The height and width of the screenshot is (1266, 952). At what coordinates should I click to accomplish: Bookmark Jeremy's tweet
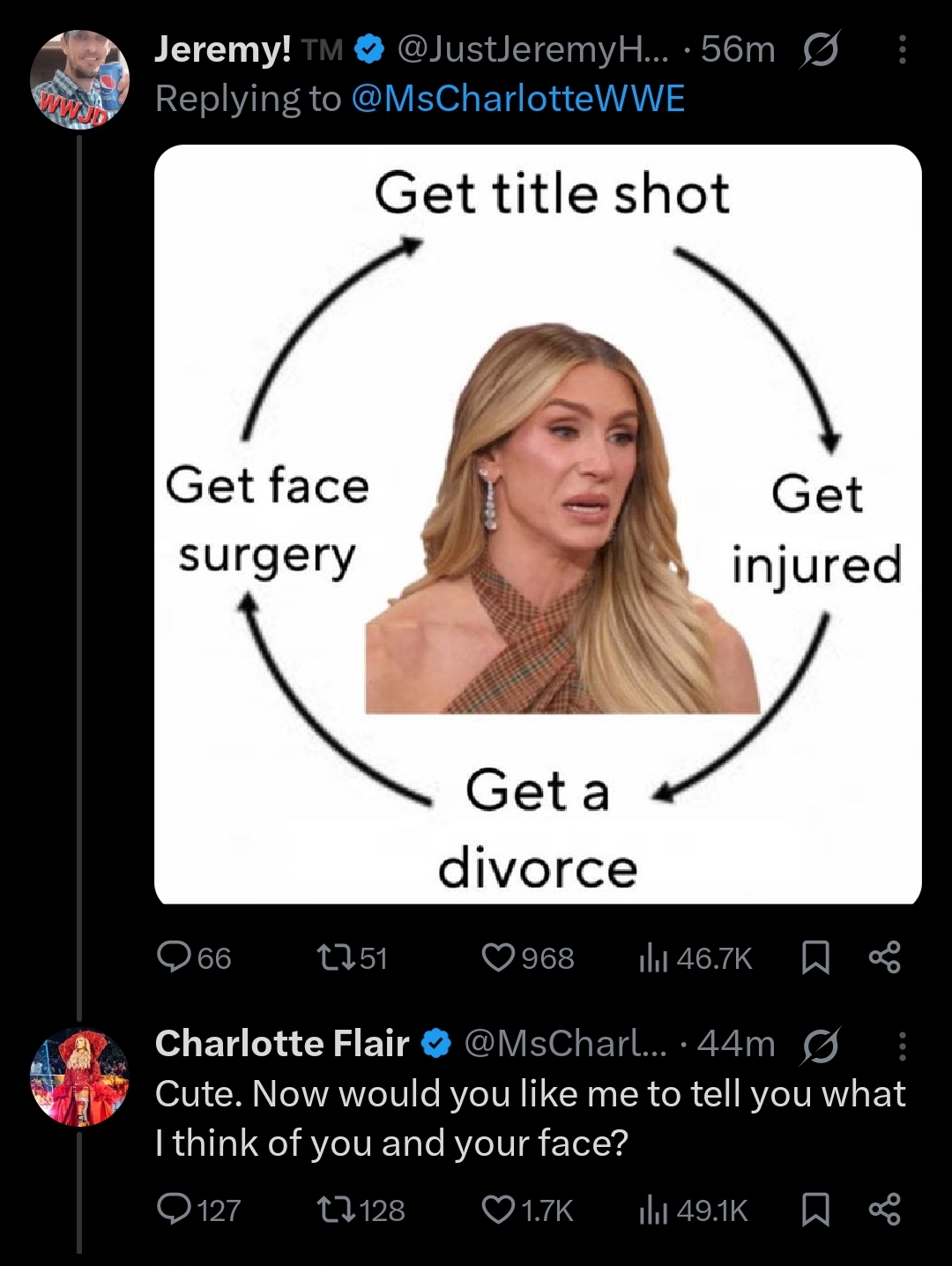[815, 957]
